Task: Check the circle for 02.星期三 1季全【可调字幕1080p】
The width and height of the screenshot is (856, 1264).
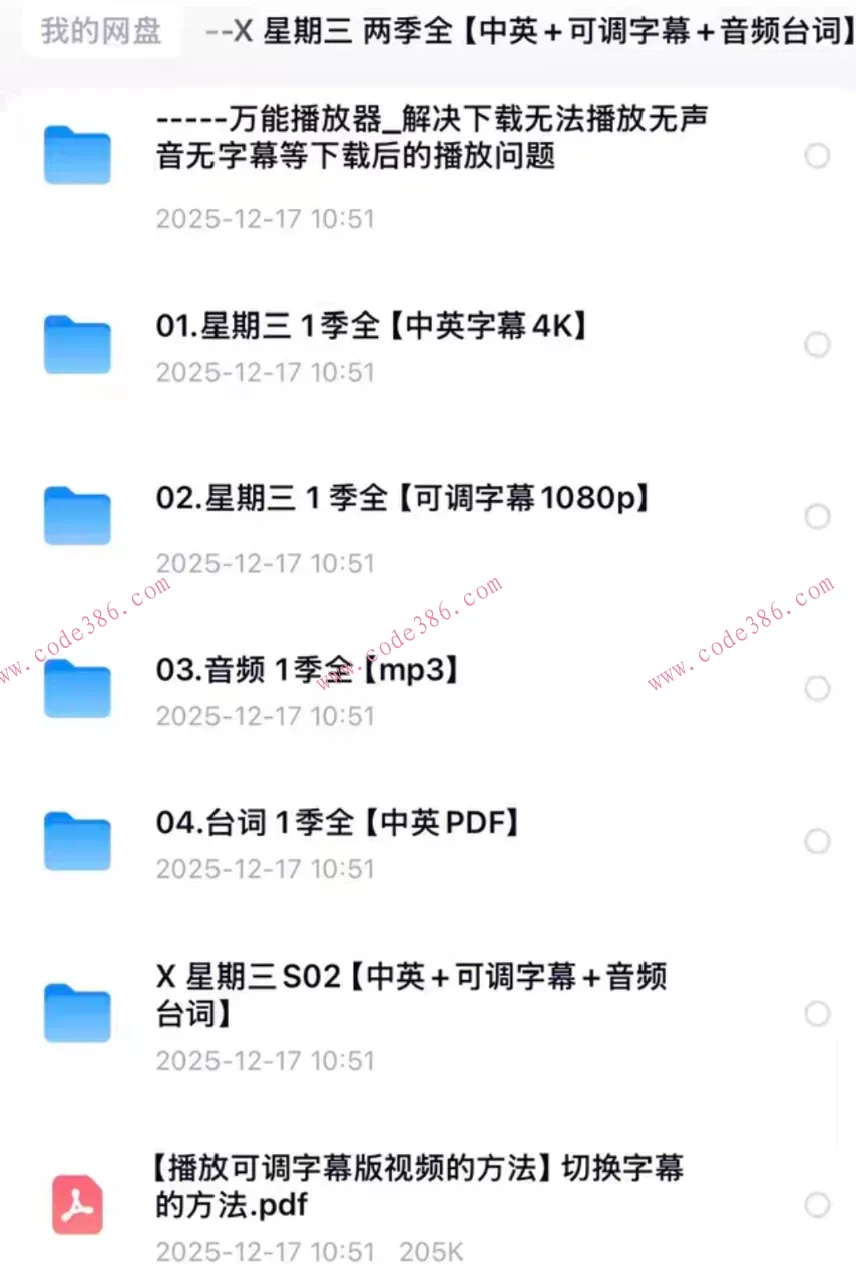Action: 819,516
